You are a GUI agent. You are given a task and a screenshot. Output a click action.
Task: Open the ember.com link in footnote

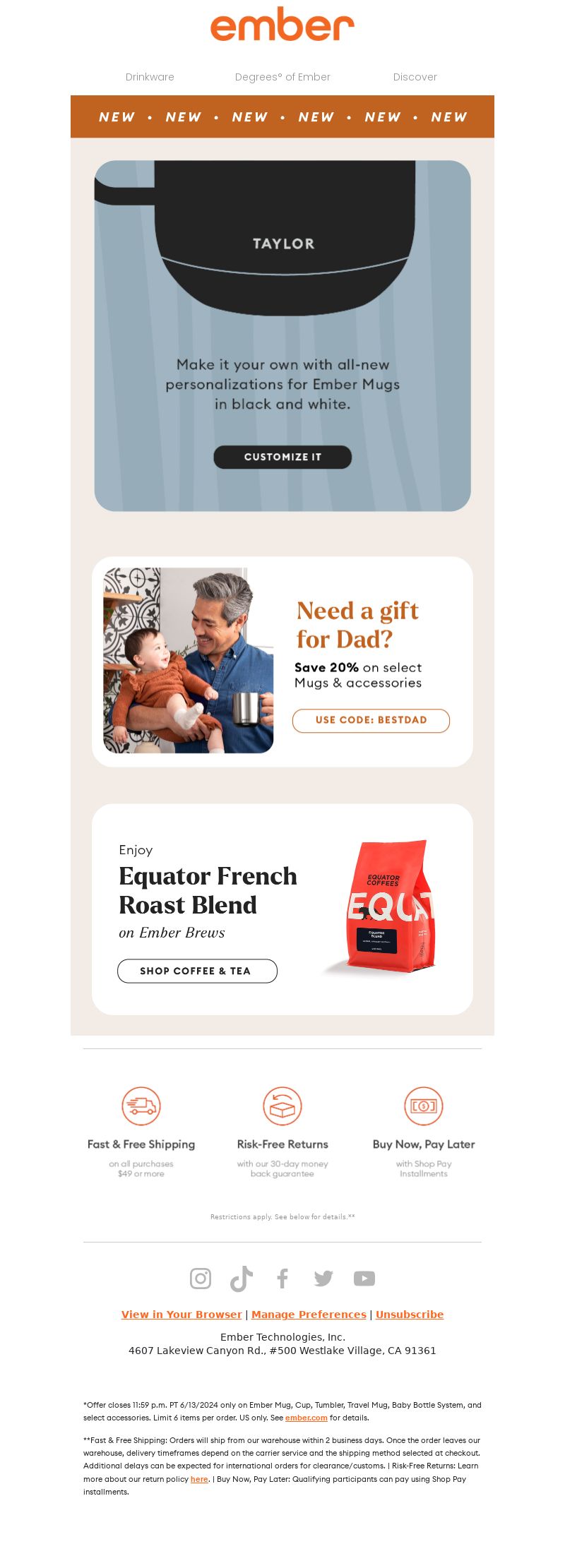pos(306,1418)
